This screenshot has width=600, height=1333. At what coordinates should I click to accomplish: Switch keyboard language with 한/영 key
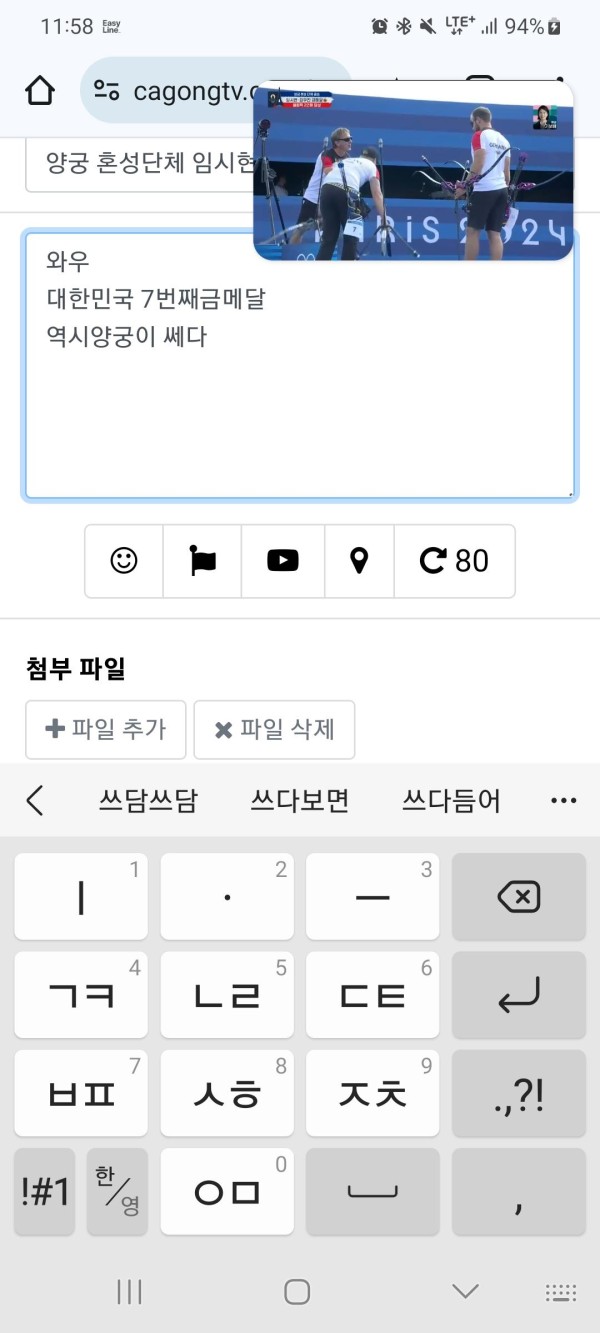pos(117,1191)
